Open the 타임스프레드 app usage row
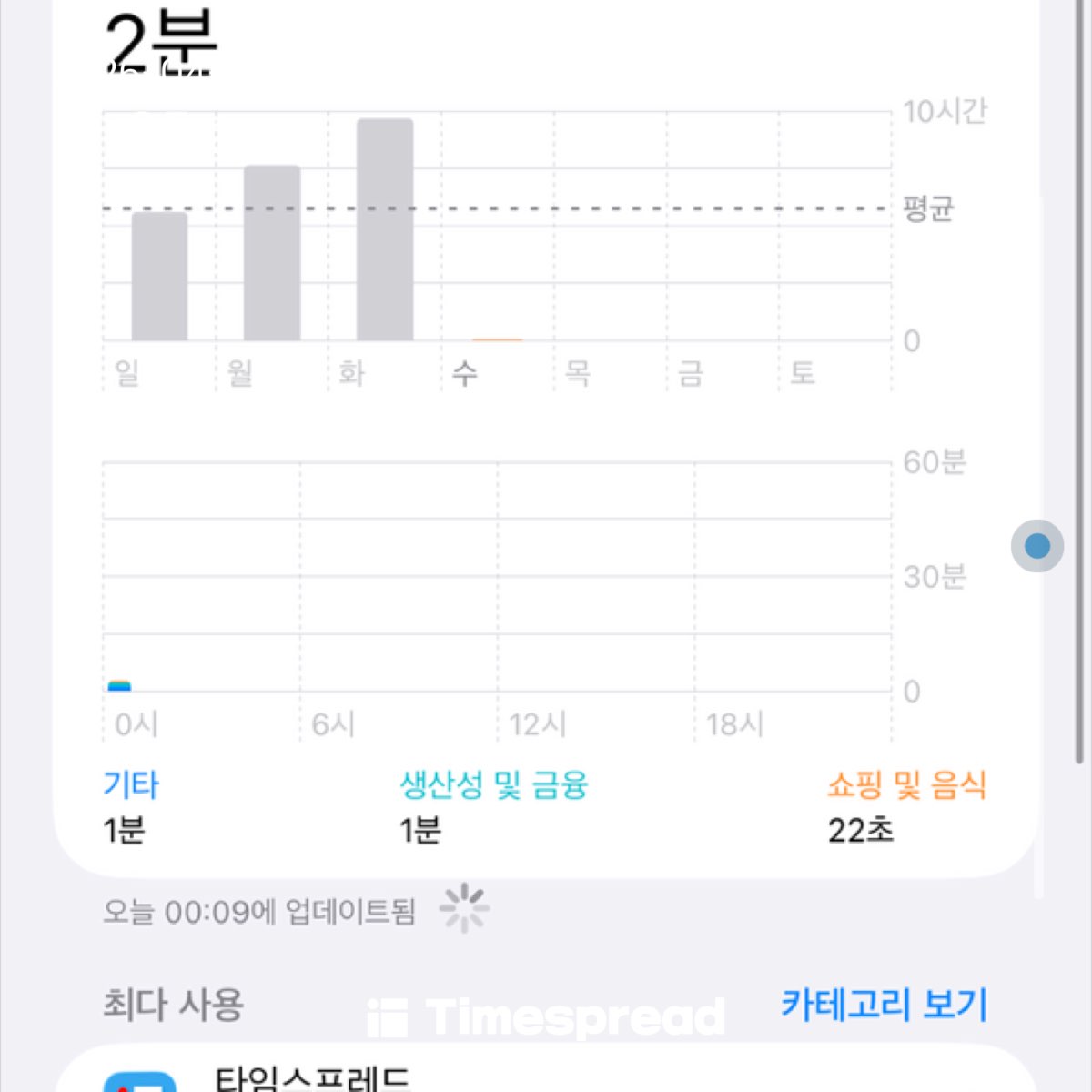The width and height of the screenshot is (1092, 1092). point(546,1077)
